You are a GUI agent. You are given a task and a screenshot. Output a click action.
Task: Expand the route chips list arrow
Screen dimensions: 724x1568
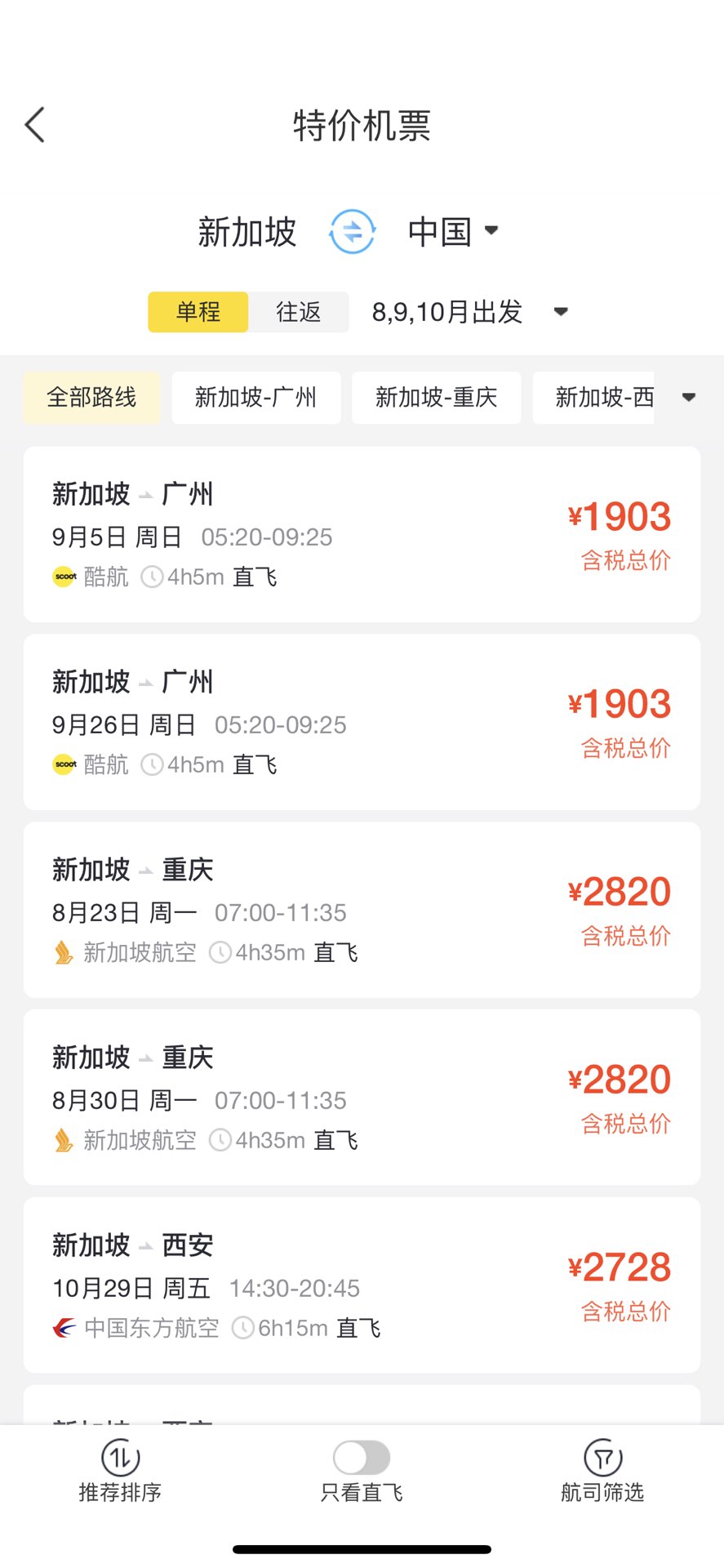click(689, 398)
